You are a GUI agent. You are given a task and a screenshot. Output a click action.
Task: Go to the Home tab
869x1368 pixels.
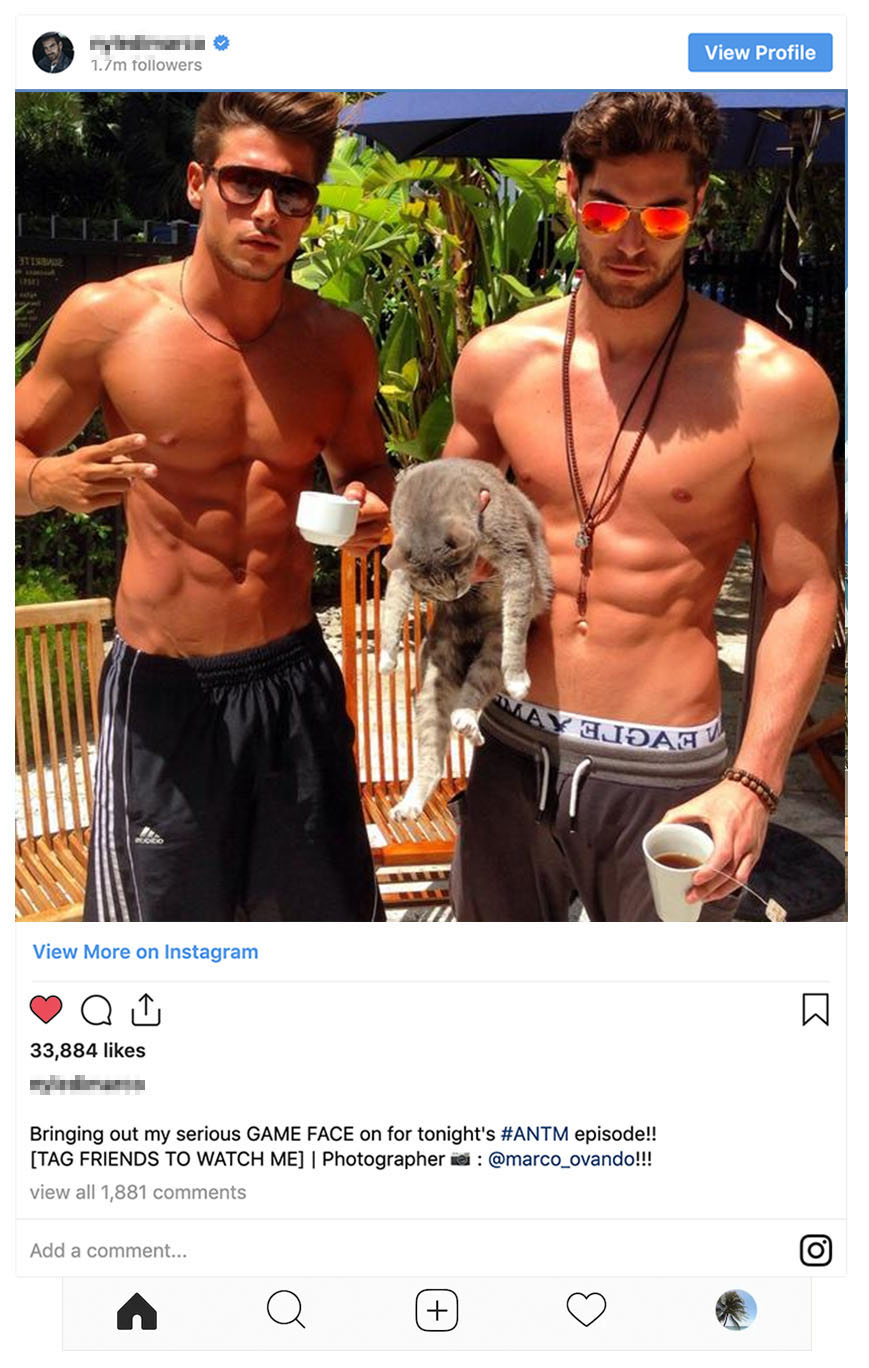137,1310
